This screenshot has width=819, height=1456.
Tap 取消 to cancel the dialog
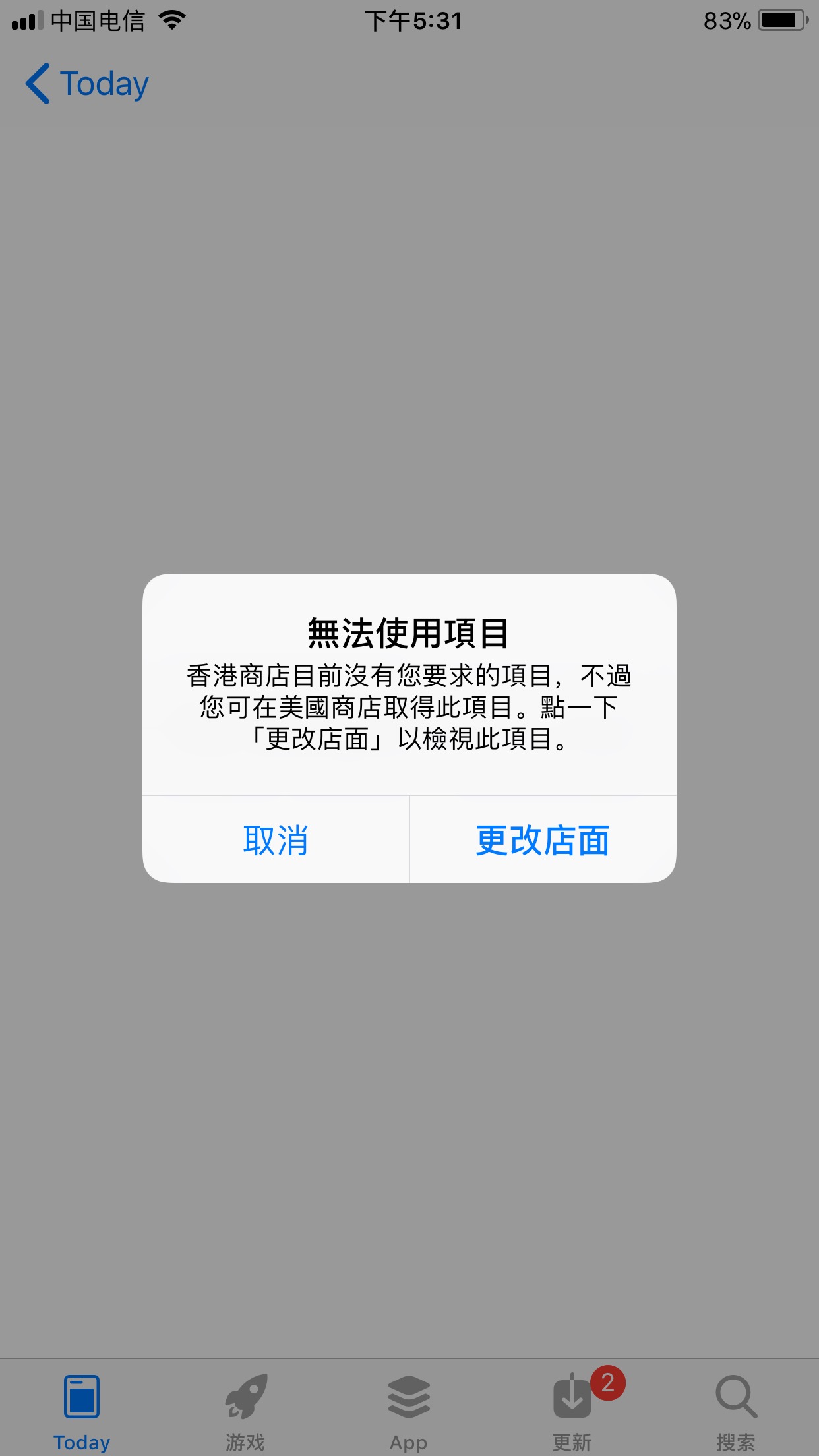click(276, 839)
